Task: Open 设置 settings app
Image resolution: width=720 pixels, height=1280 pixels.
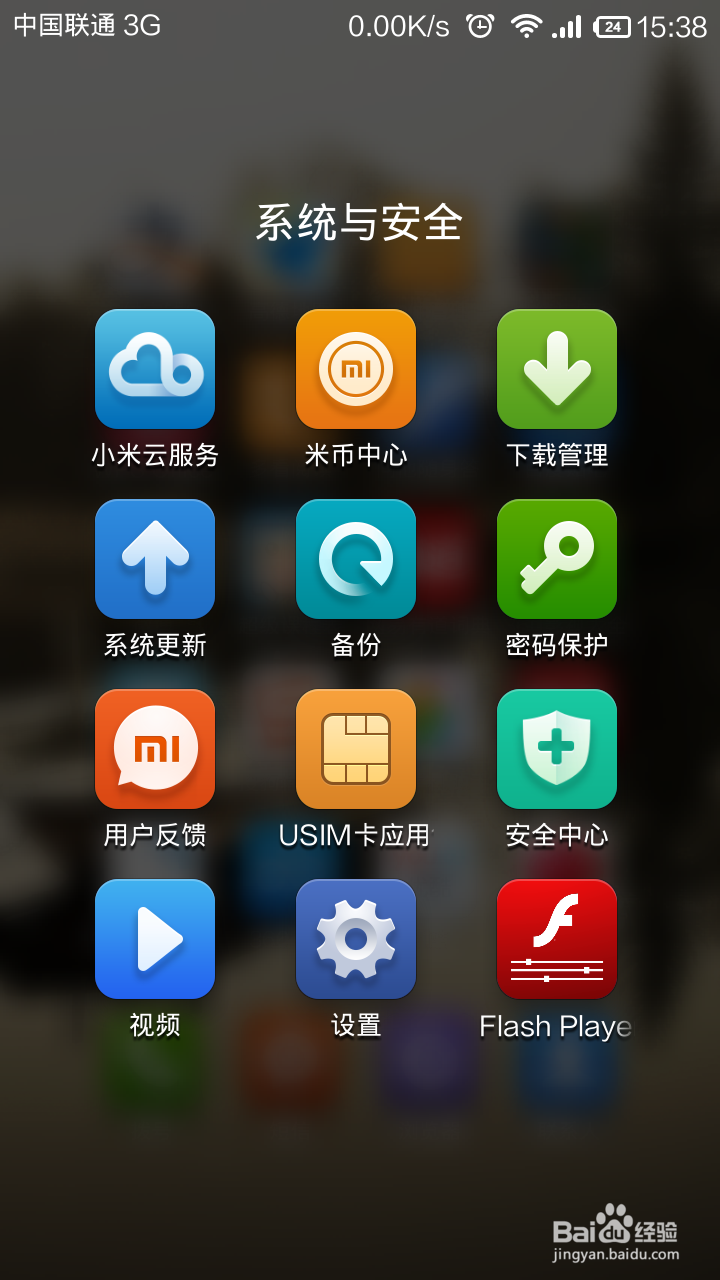Action: 356,938
